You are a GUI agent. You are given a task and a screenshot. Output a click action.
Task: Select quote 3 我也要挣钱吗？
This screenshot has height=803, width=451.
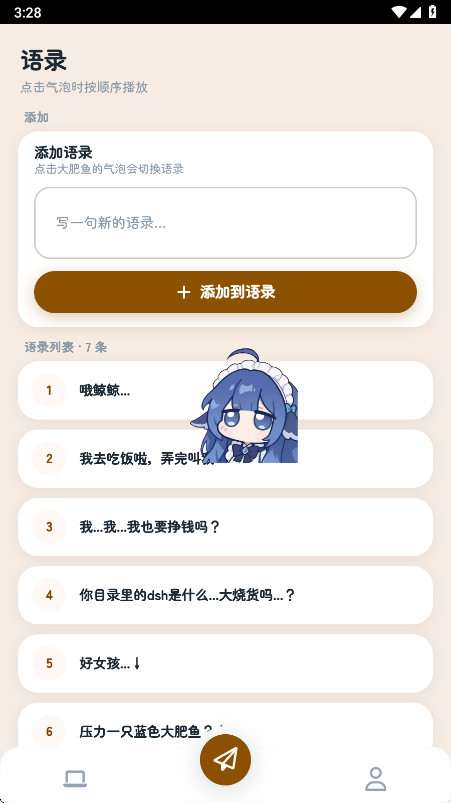coord(225,527)
